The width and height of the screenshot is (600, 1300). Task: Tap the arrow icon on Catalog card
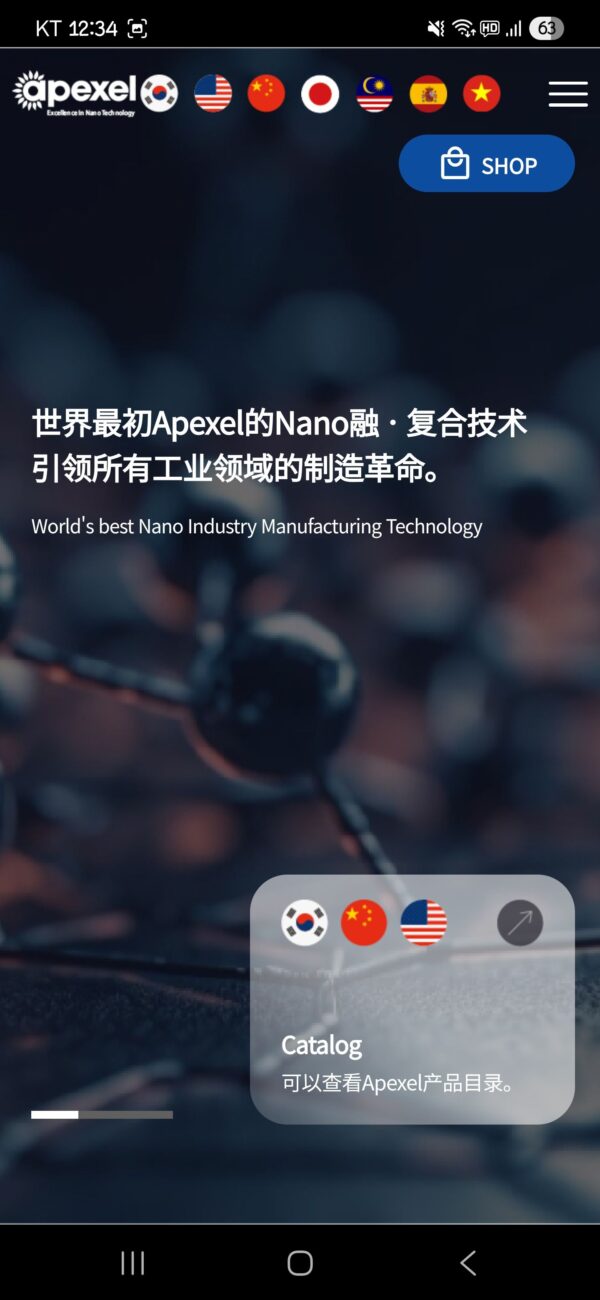click(520, 923)
